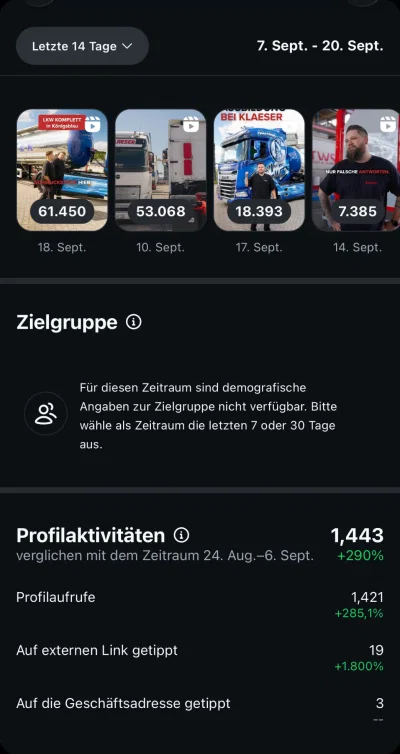
Task: Open the reel with 61.450 views
Action: pyautogui.click(x=62, y=170)
